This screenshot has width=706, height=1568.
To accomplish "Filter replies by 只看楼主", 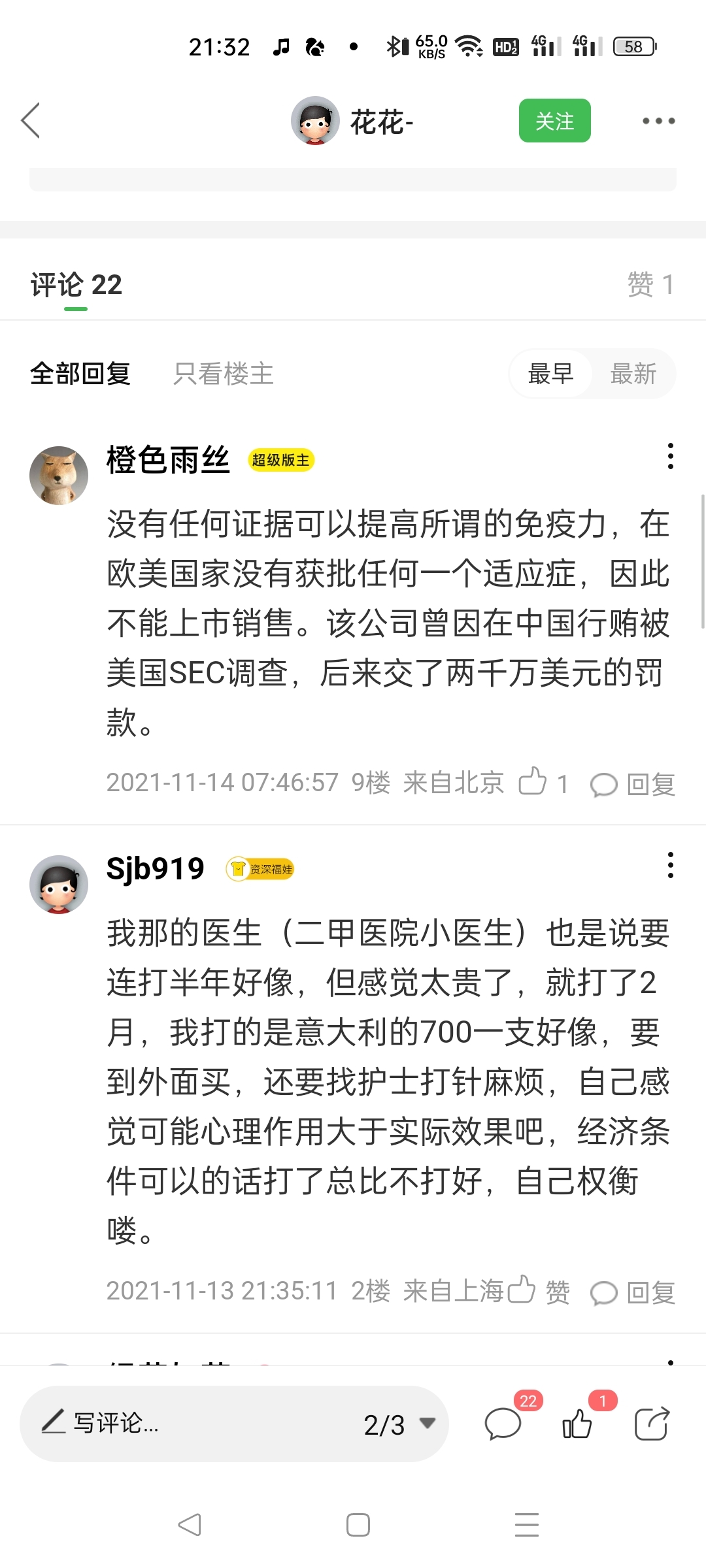I will pos(223,374).
